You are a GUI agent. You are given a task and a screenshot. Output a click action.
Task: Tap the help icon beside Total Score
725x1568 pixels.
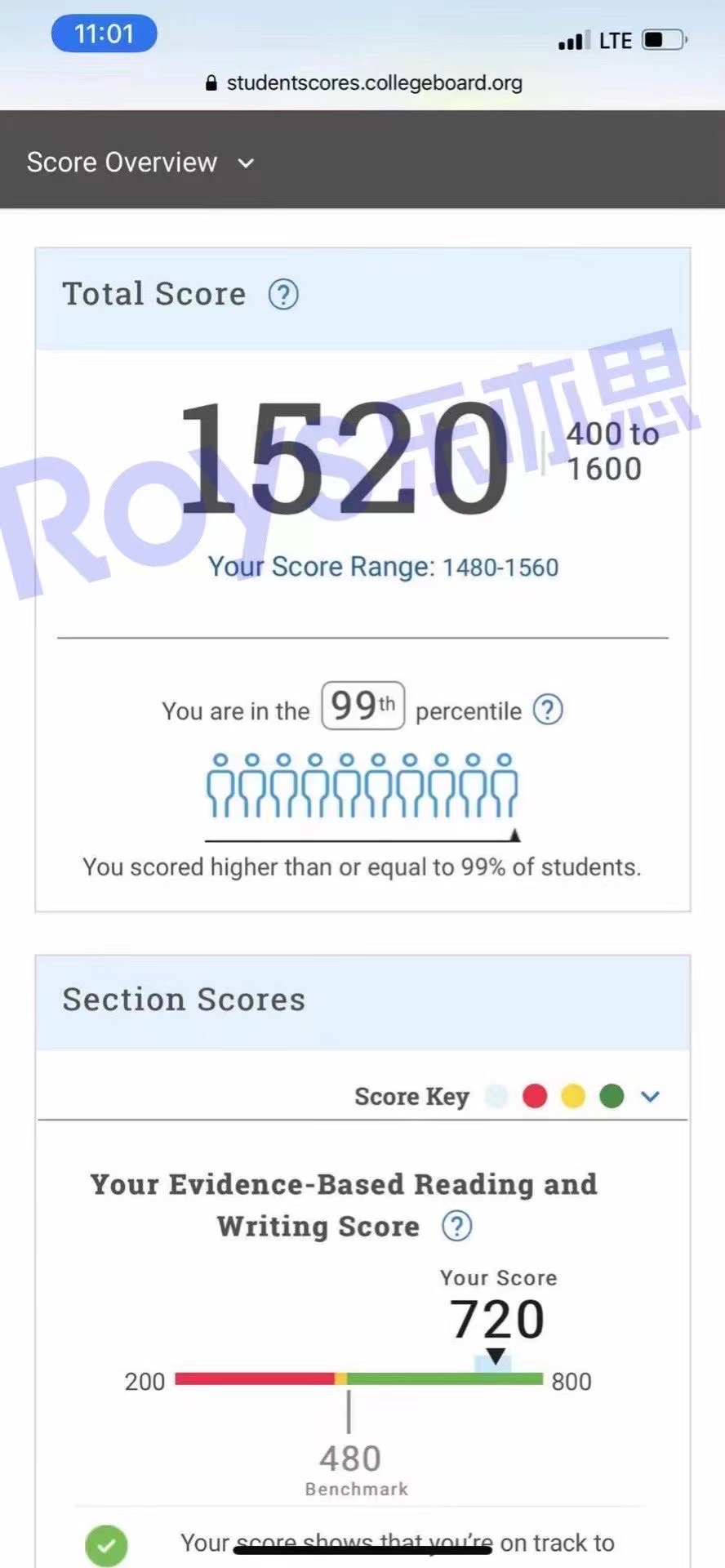(283, 294)
